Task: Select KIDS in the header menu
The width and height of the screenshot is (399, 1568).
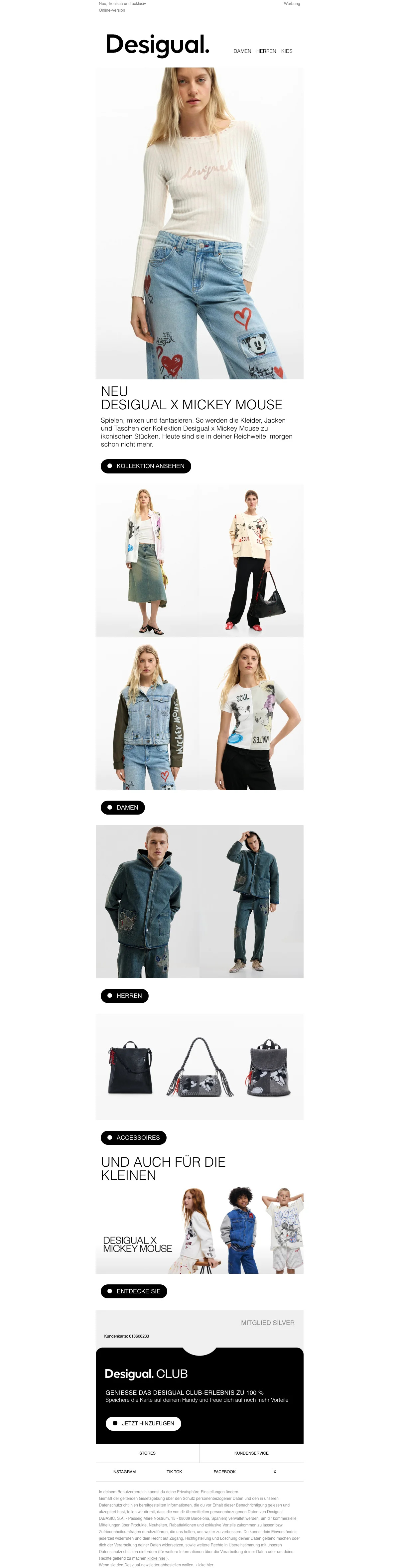Action: pos(286,51)
